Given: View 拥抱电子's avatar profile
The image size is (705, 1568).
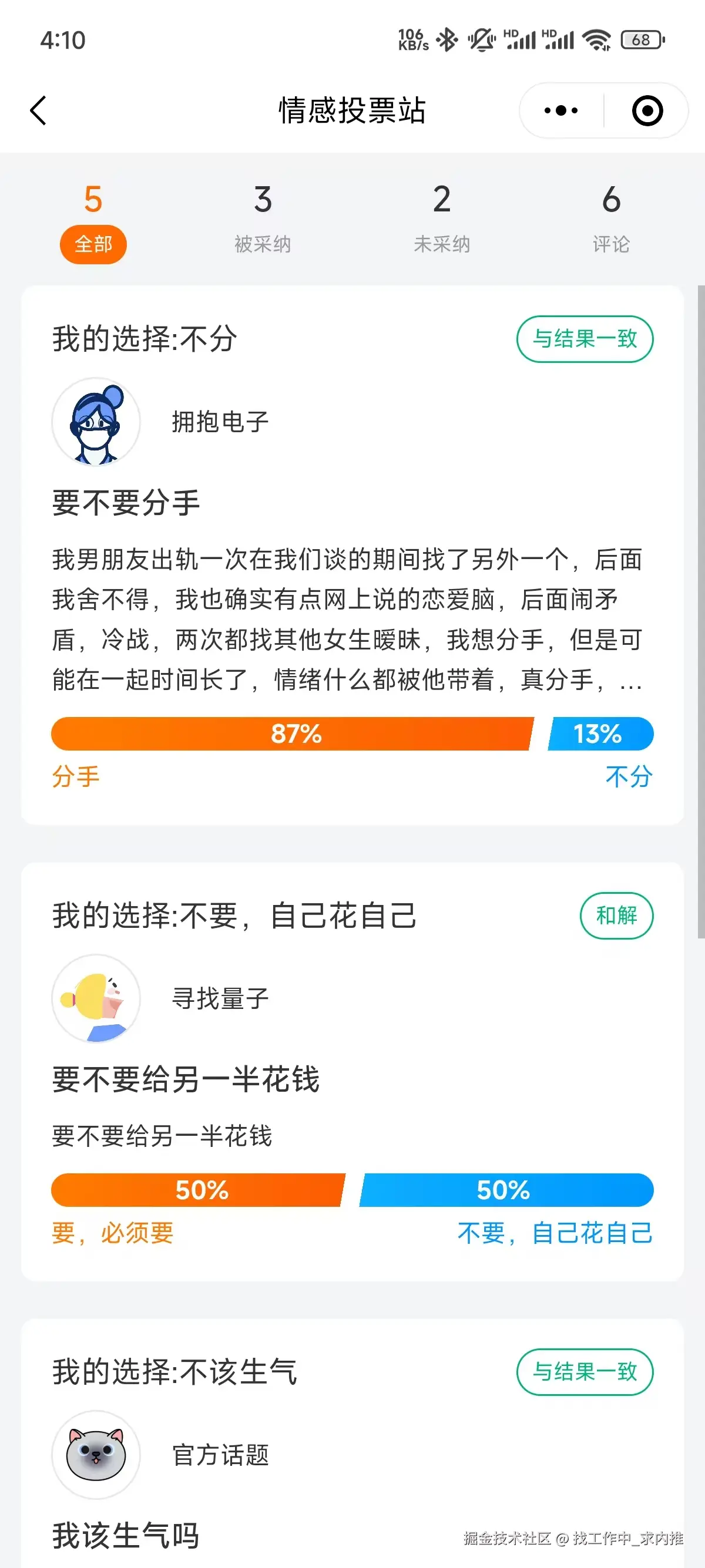Looking at the screenshot, I should click(96, 422).
